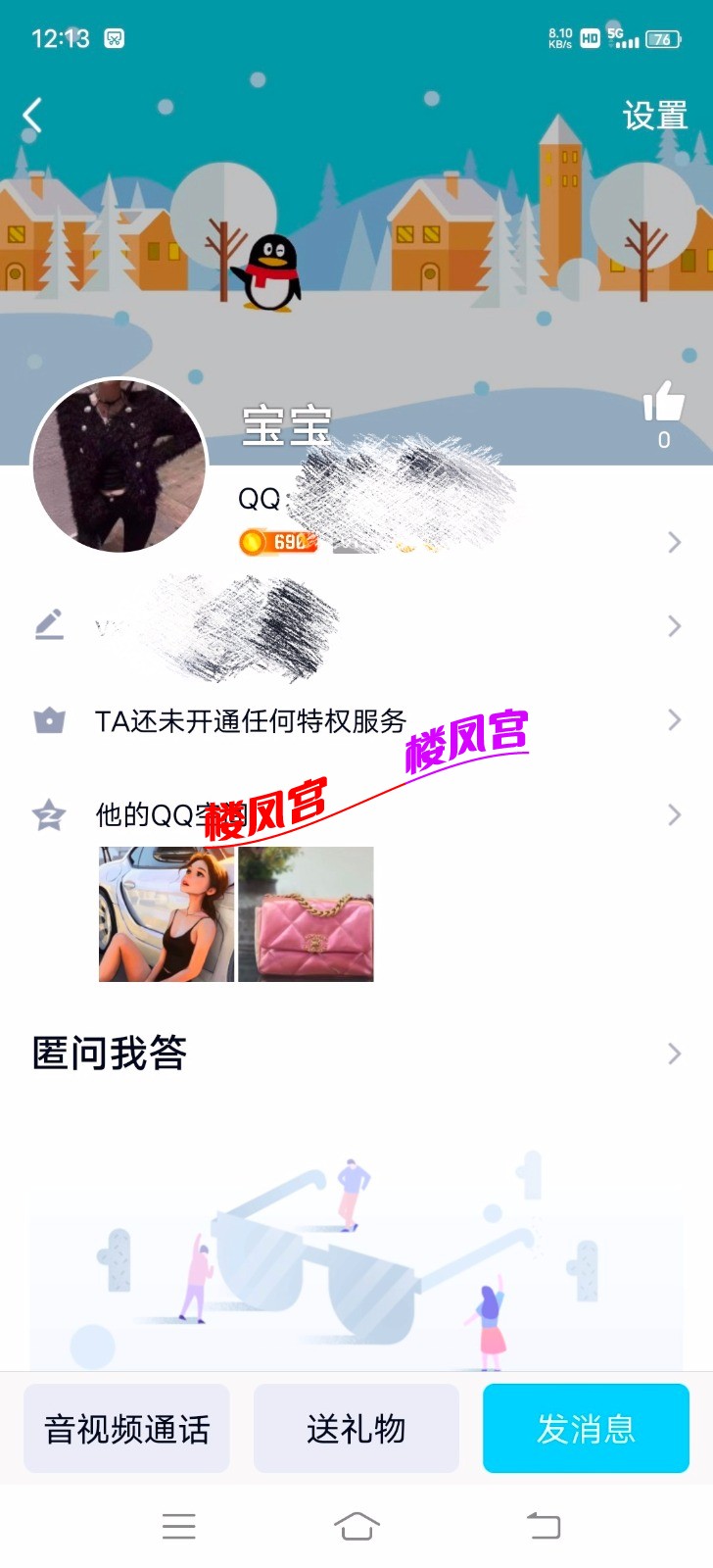Tap the system back button
713x1568 pixels.
[543, 1526]
